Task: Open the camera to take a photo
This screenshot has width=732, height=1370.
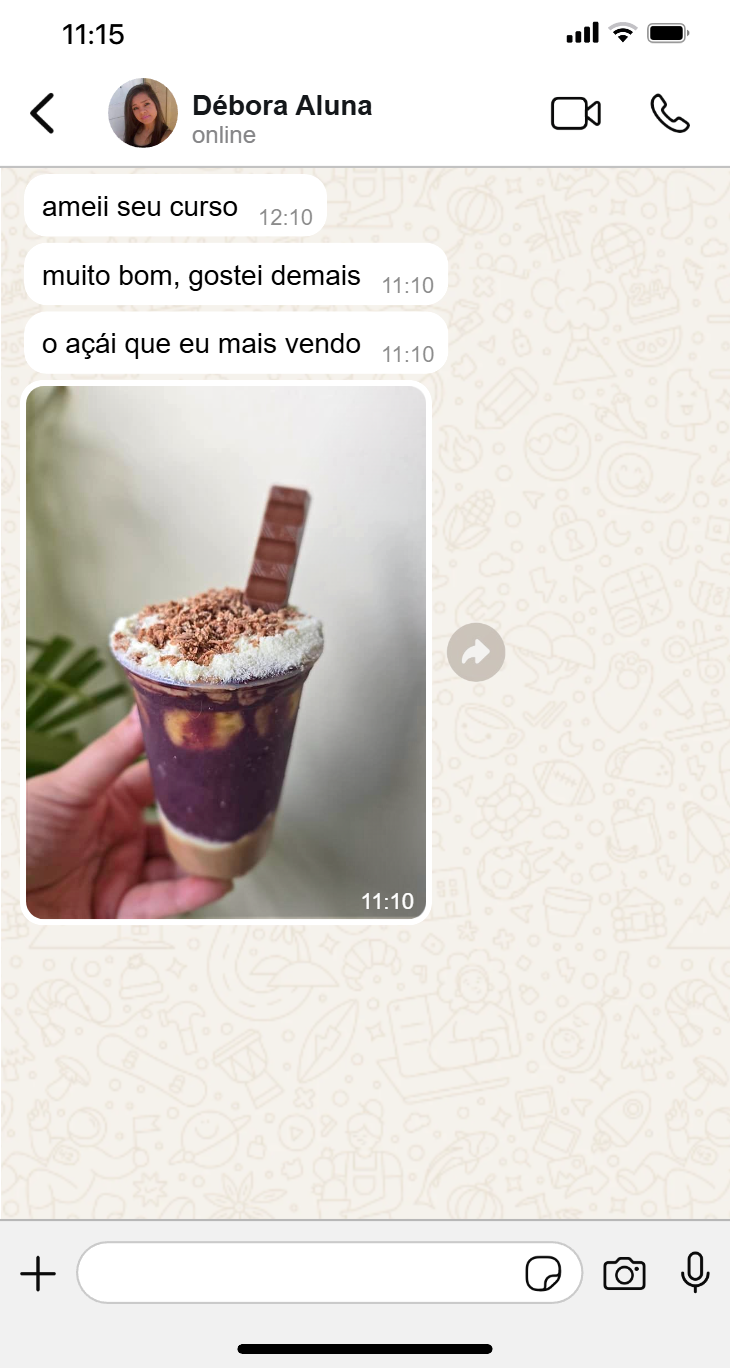Action: coord(624,1274)
